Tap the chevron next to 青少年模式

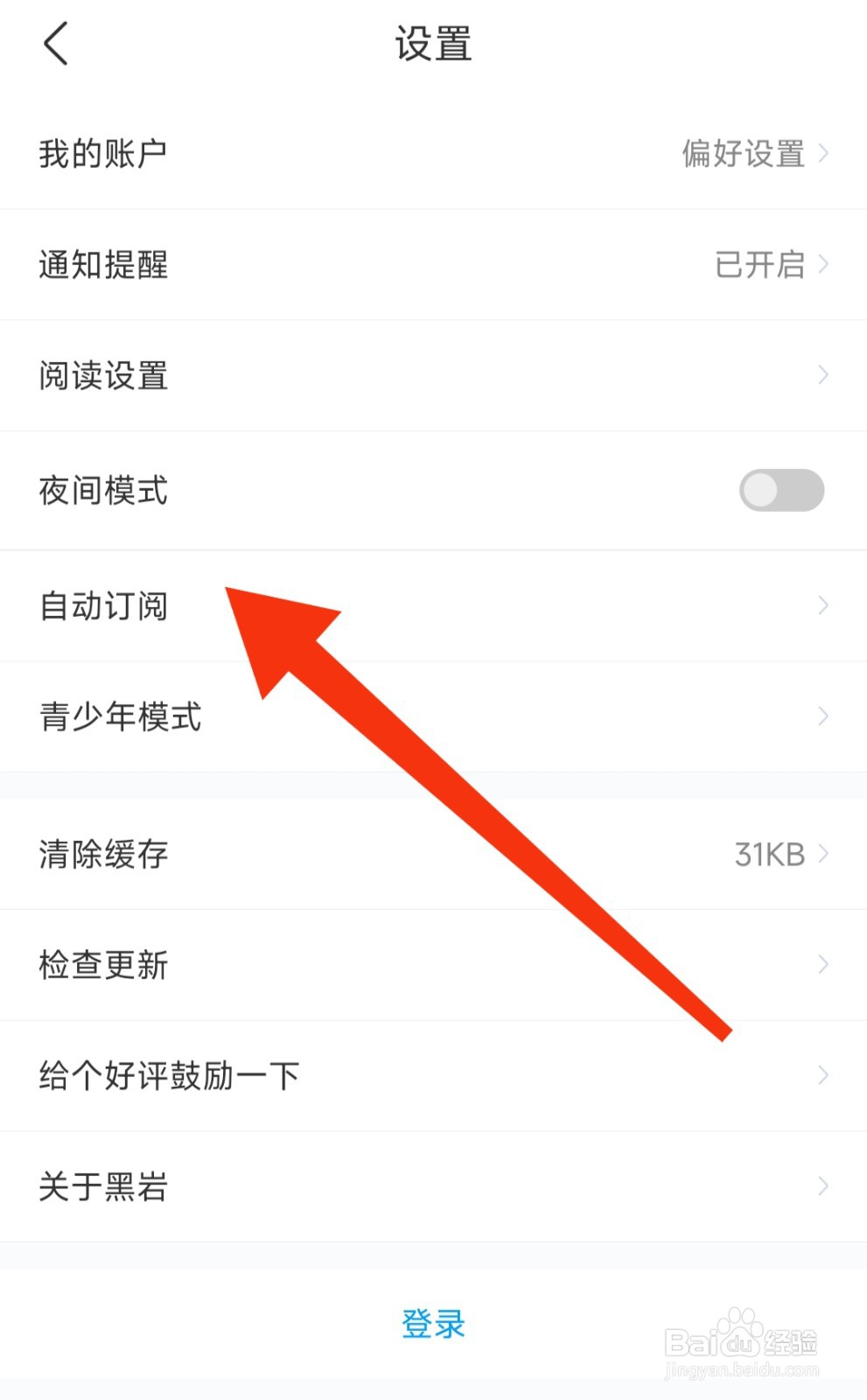[x=823, y=716]
